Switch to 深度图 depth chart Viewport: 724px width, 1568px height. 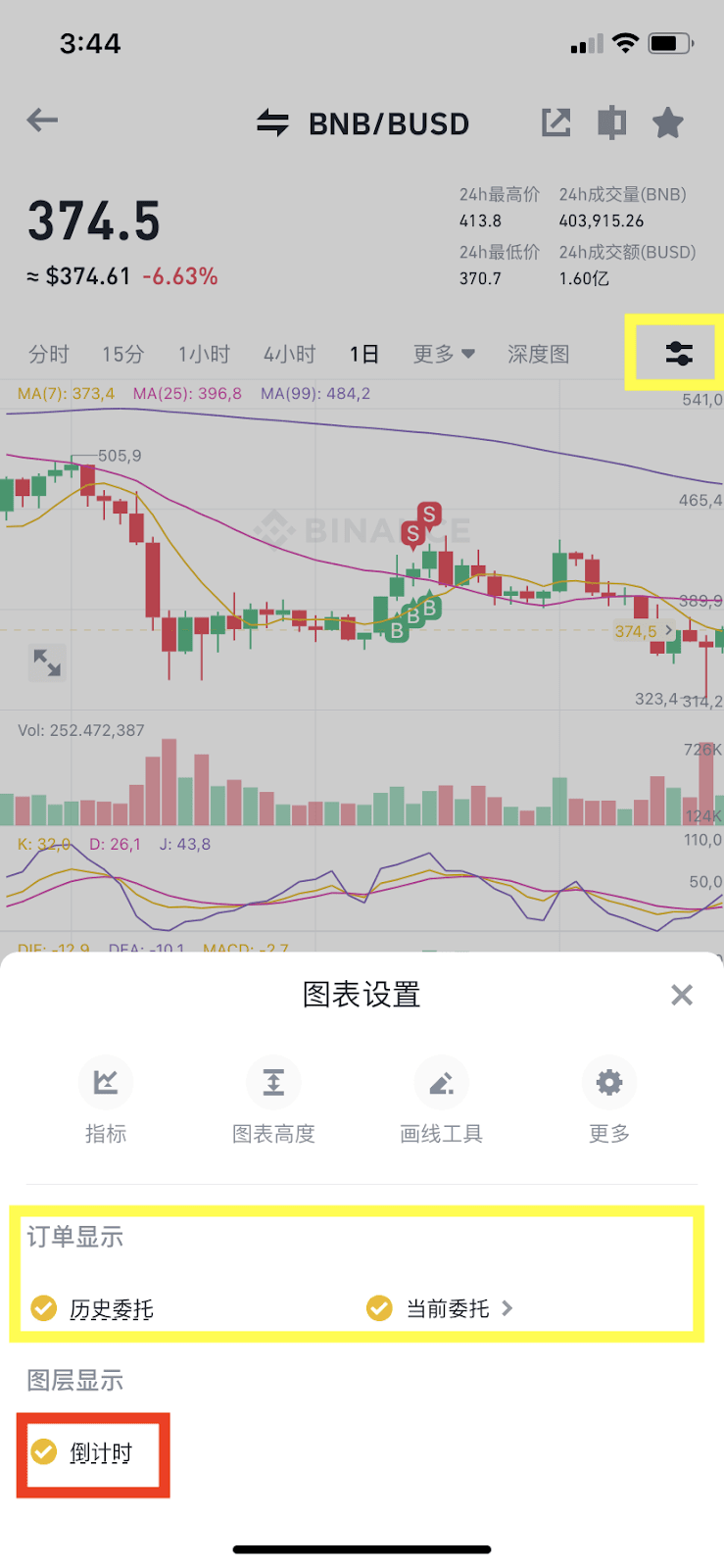[539, 354]
